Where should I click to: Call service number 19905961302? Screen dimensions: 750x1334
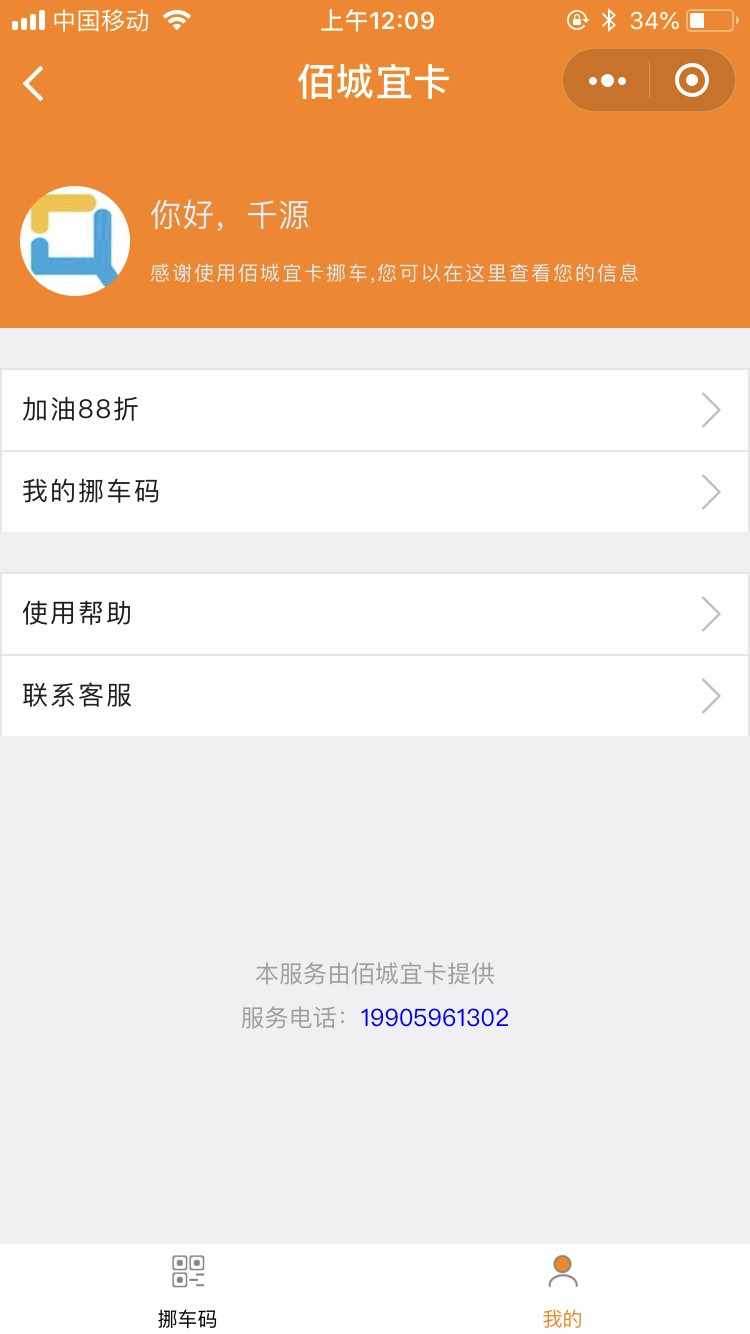434,1018
